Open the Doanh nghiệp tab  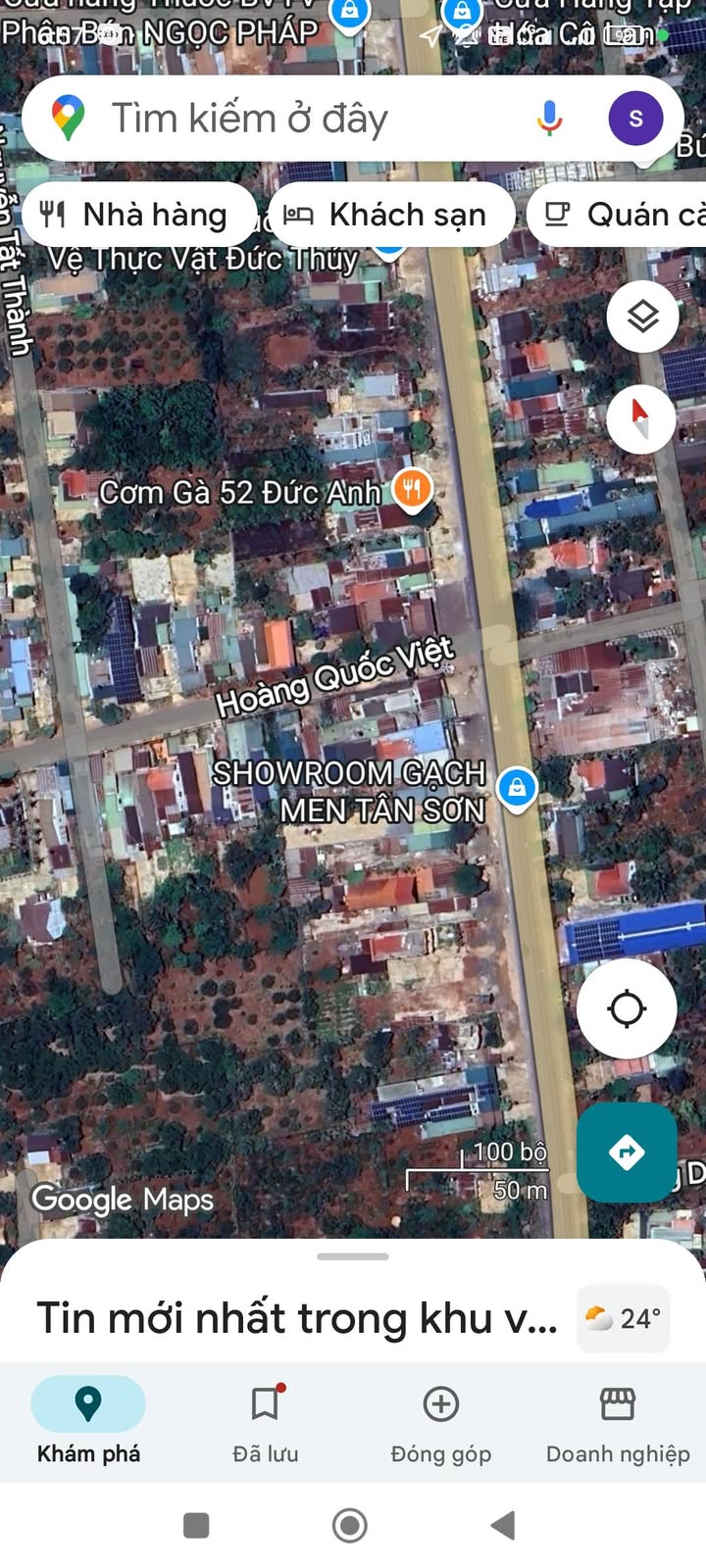click(618, 1422)
